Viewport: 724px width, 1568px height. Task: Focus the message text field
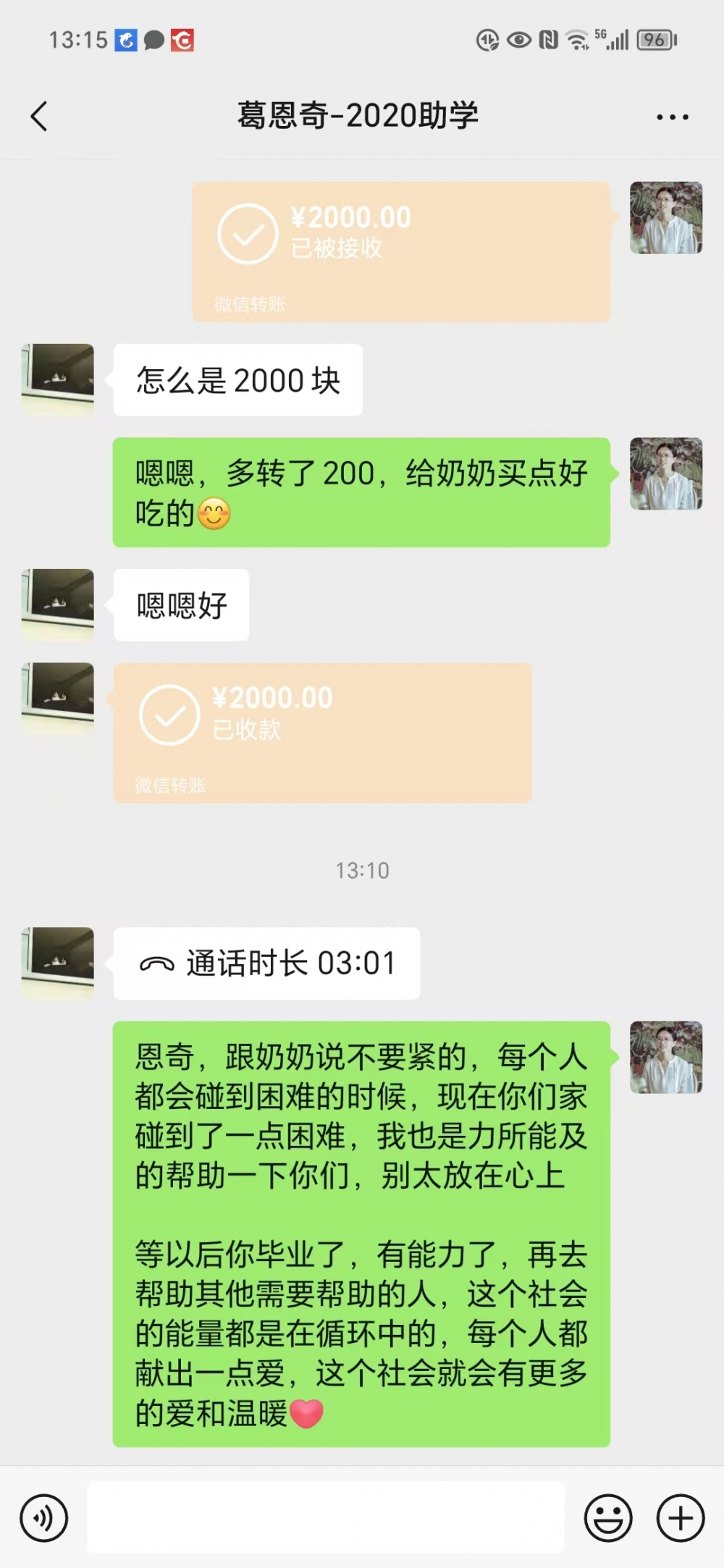click(x=326, y=1517)
